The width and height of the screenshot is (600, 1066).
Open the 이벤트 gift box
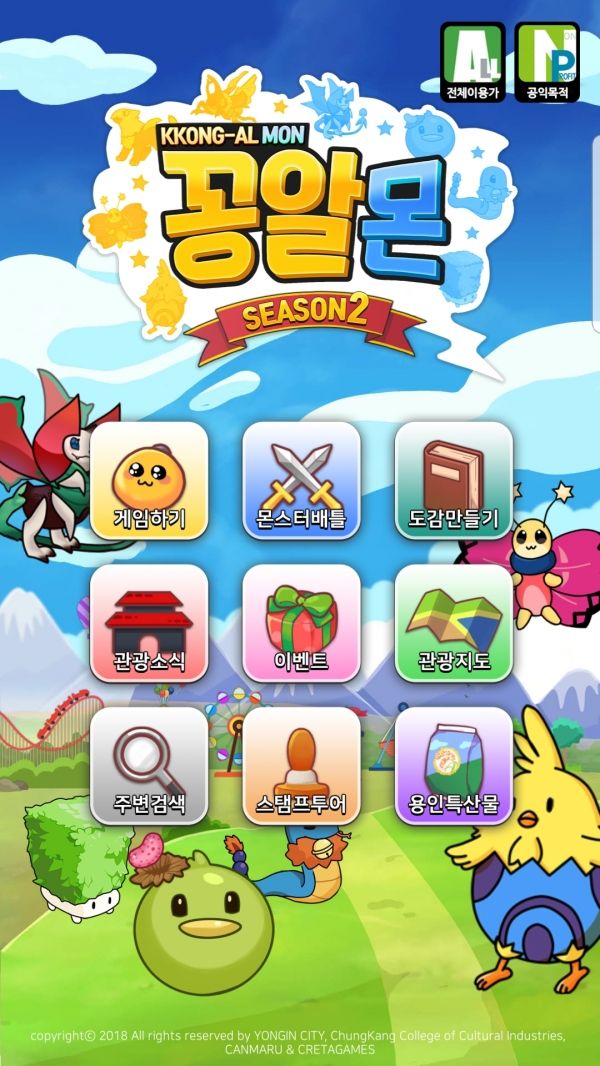click(301, 623)
